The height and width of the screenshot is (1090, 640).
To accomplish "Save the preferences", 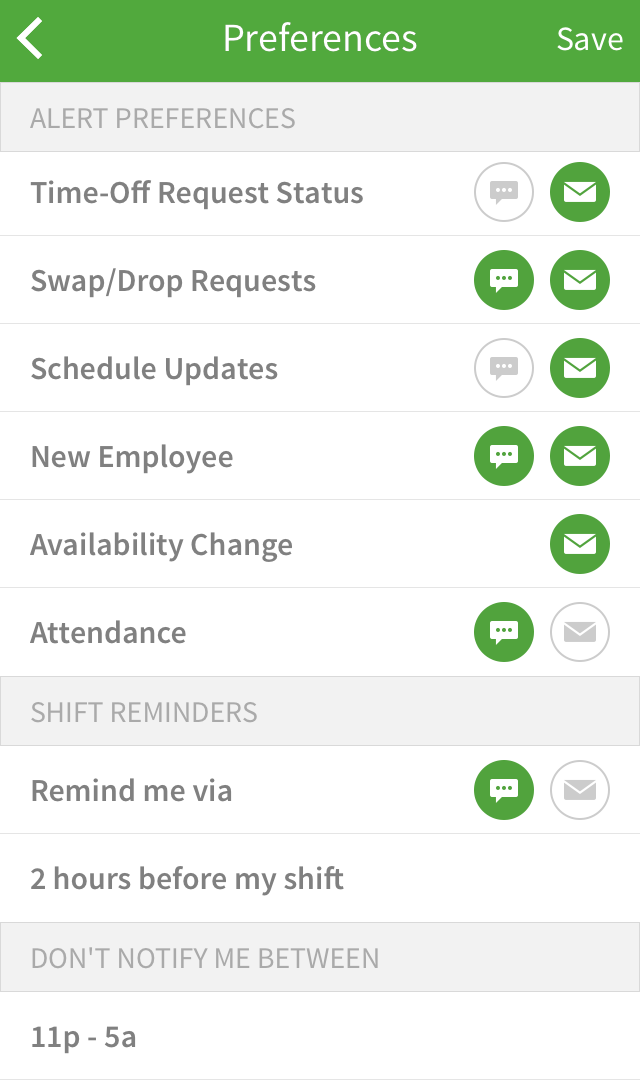I will click(589, 39).
